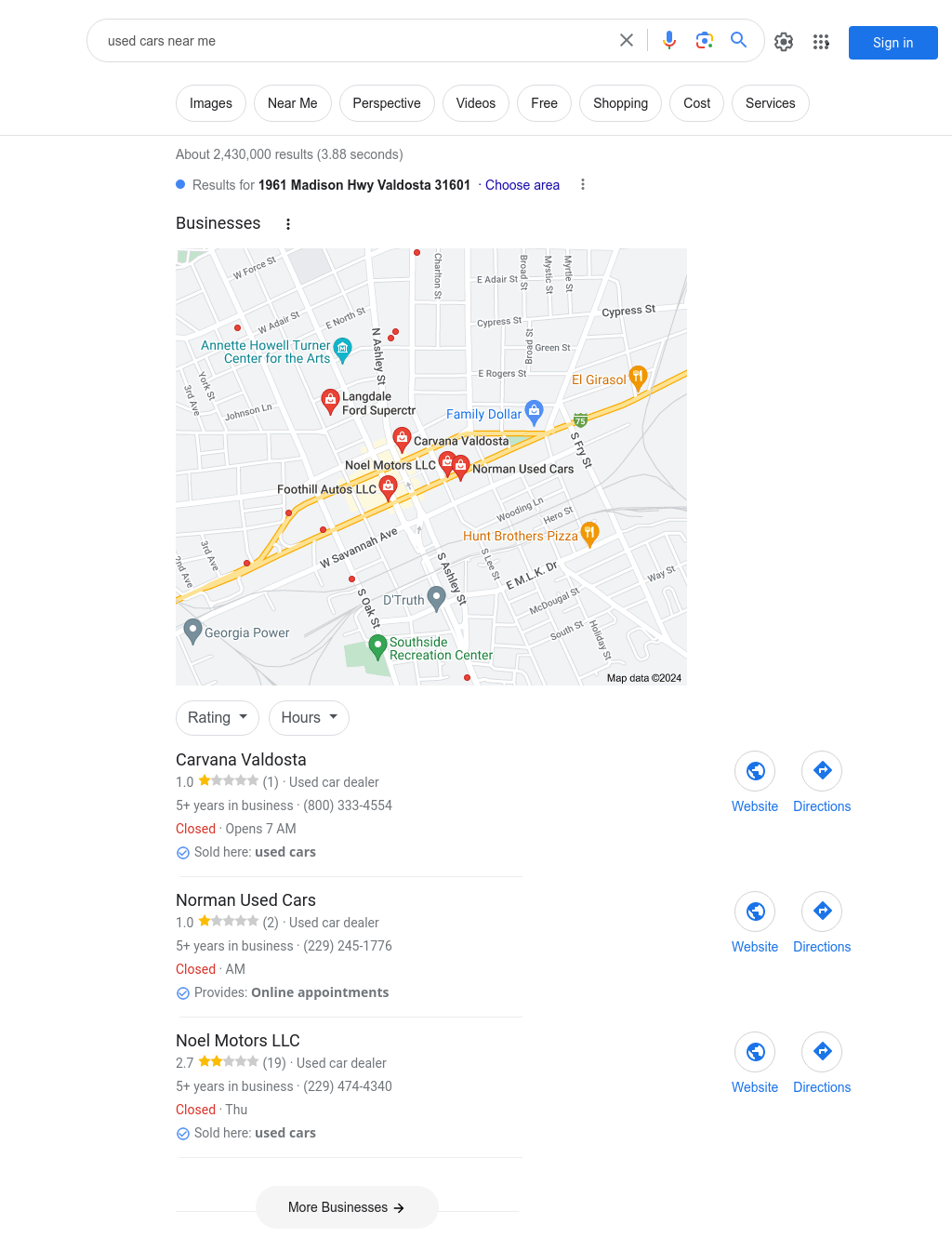
Task: Open the Carvana Valdosta listing
Action: pyautogui.click(x=241, y=760)
